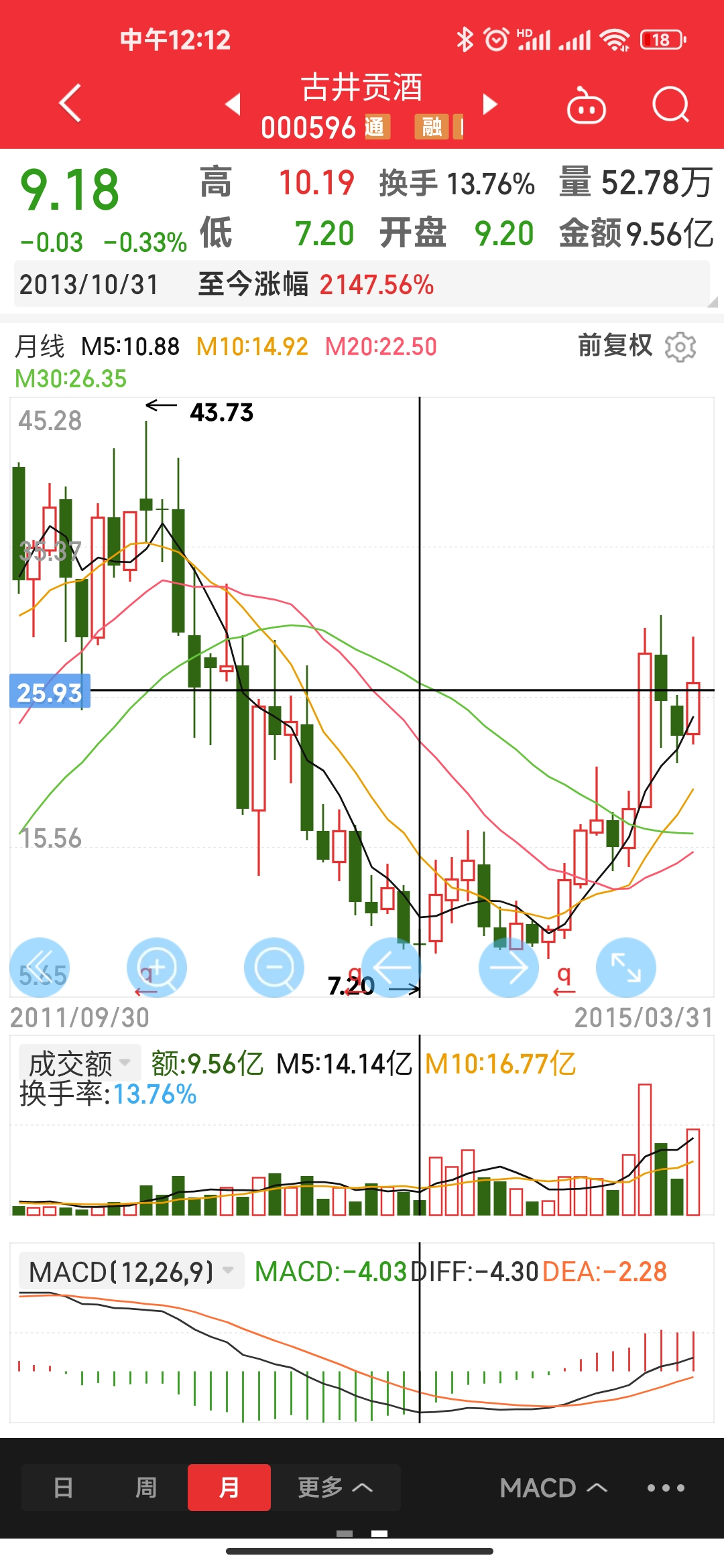Switch to the next stock
The width and height of the screenshot is (724, 1568).
click(491, 105)
